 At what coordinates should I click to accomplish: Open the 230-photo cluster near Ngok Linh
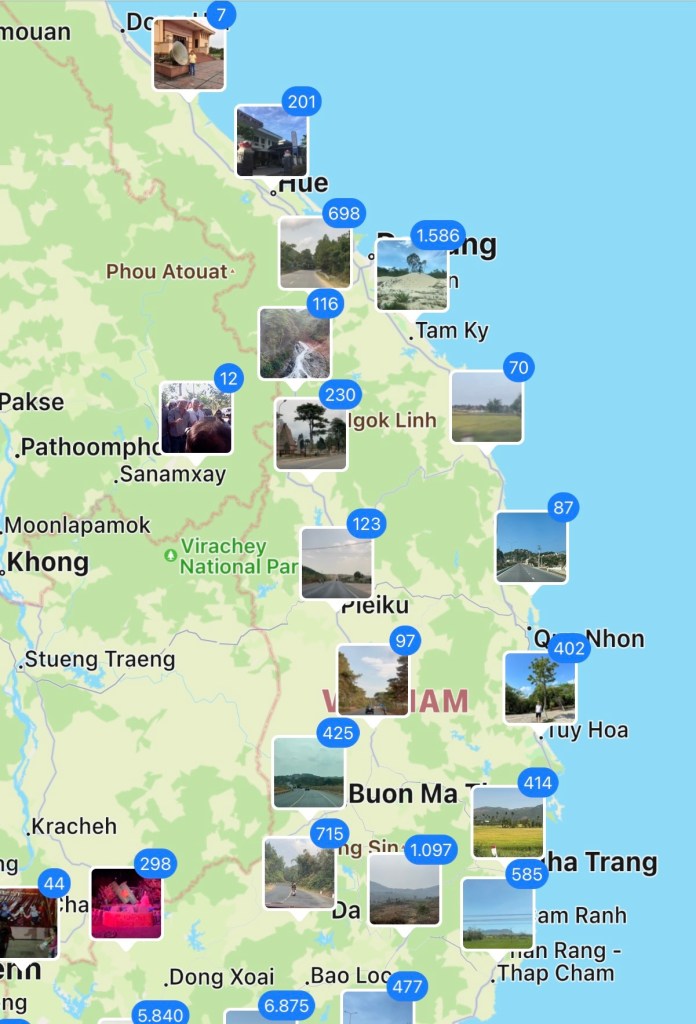(x=311, y=433)
